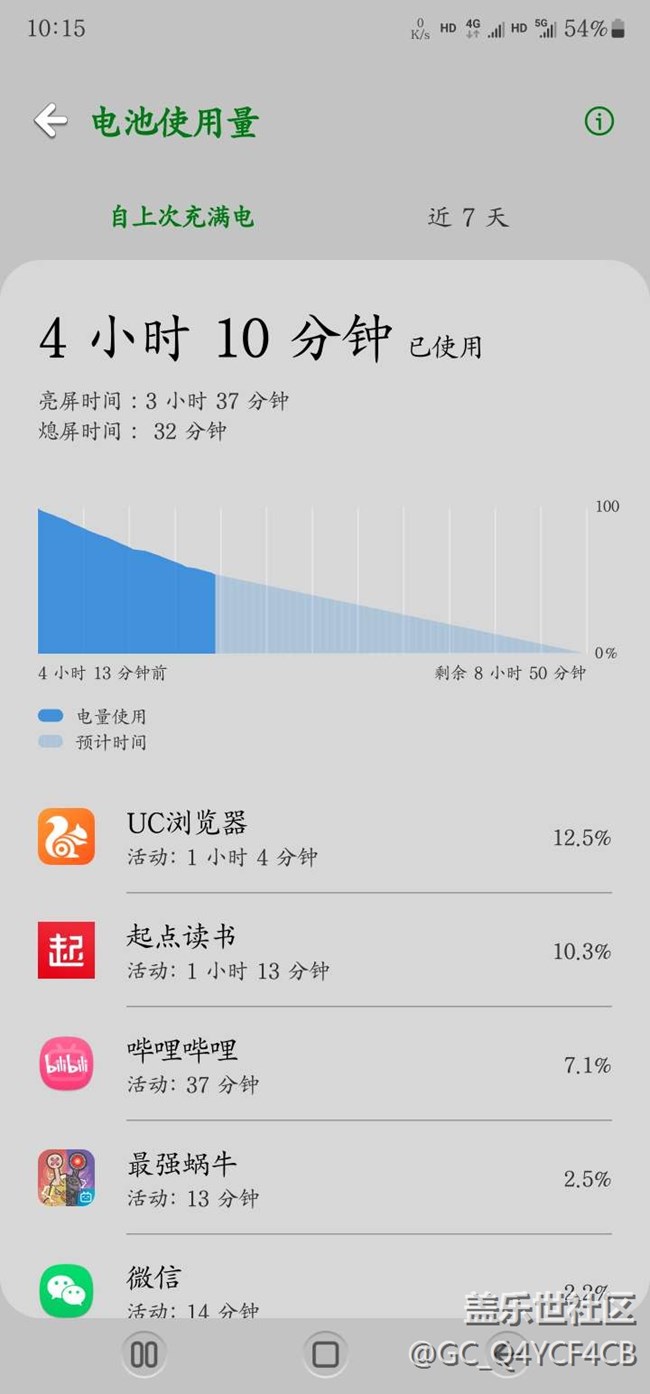Open UC浏览器 battery usage details

pos(325,838)
